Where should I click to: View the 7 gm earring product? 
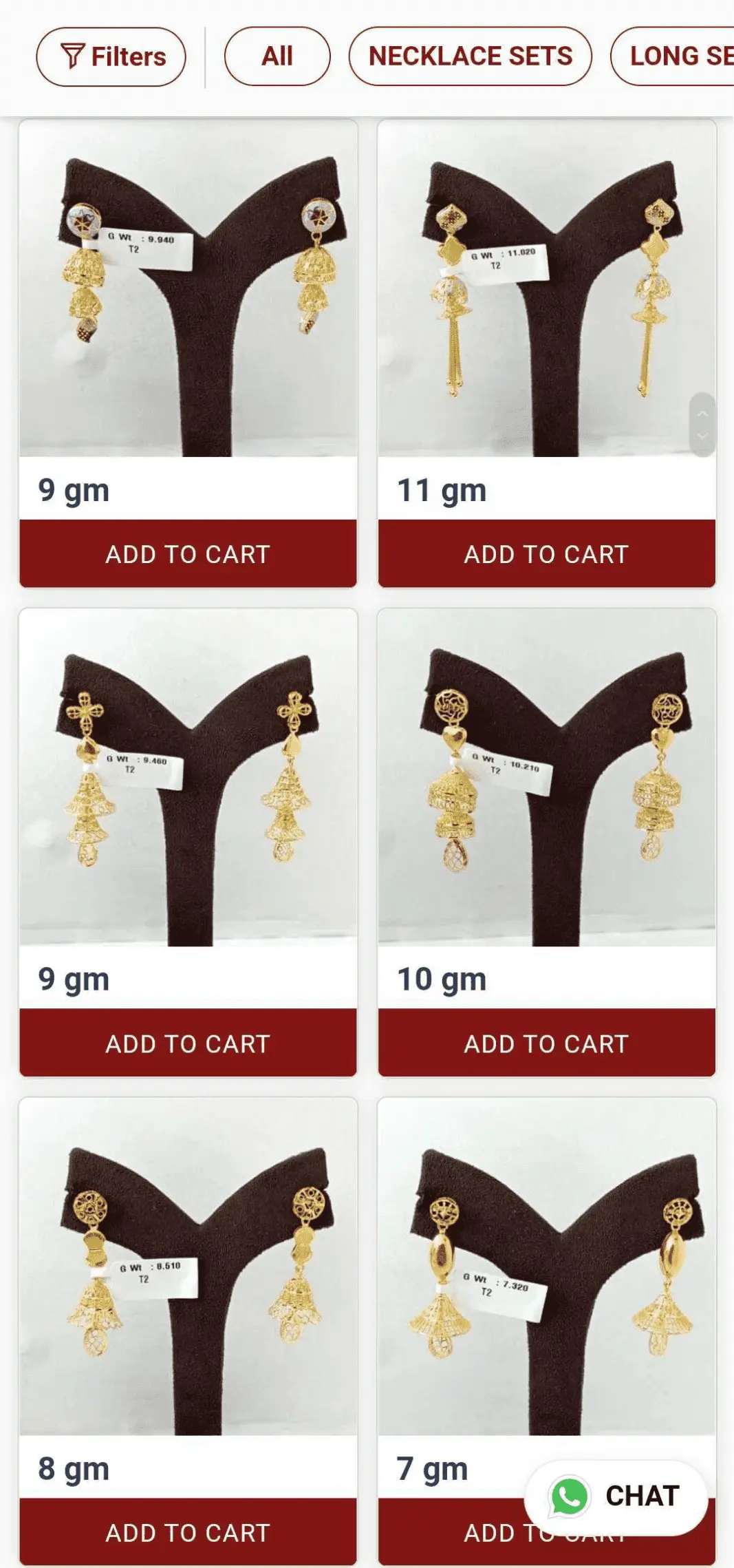click(x=547, y=1267)
